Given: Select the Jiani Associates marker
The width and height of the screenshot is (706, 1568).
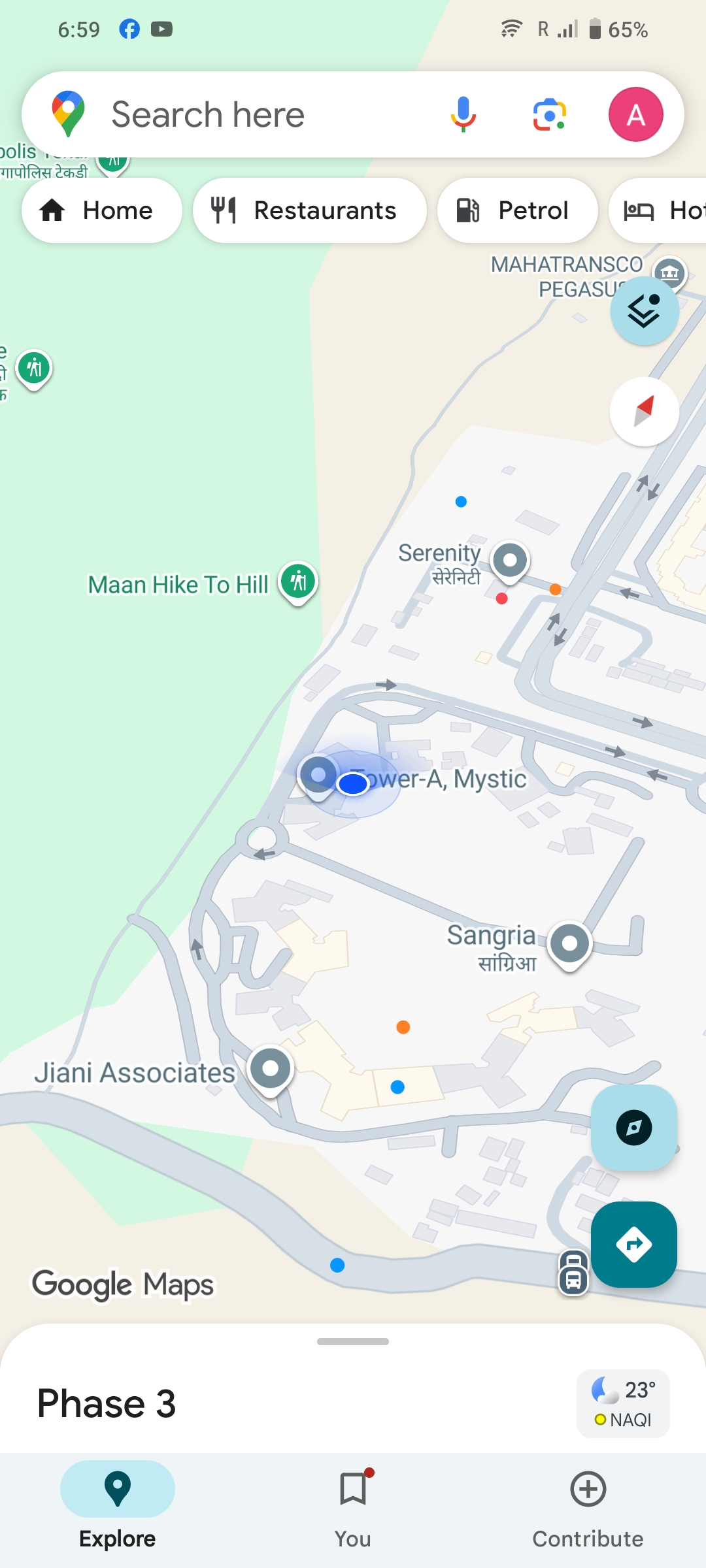Looking at the screenshot, I should point(270,1069).
